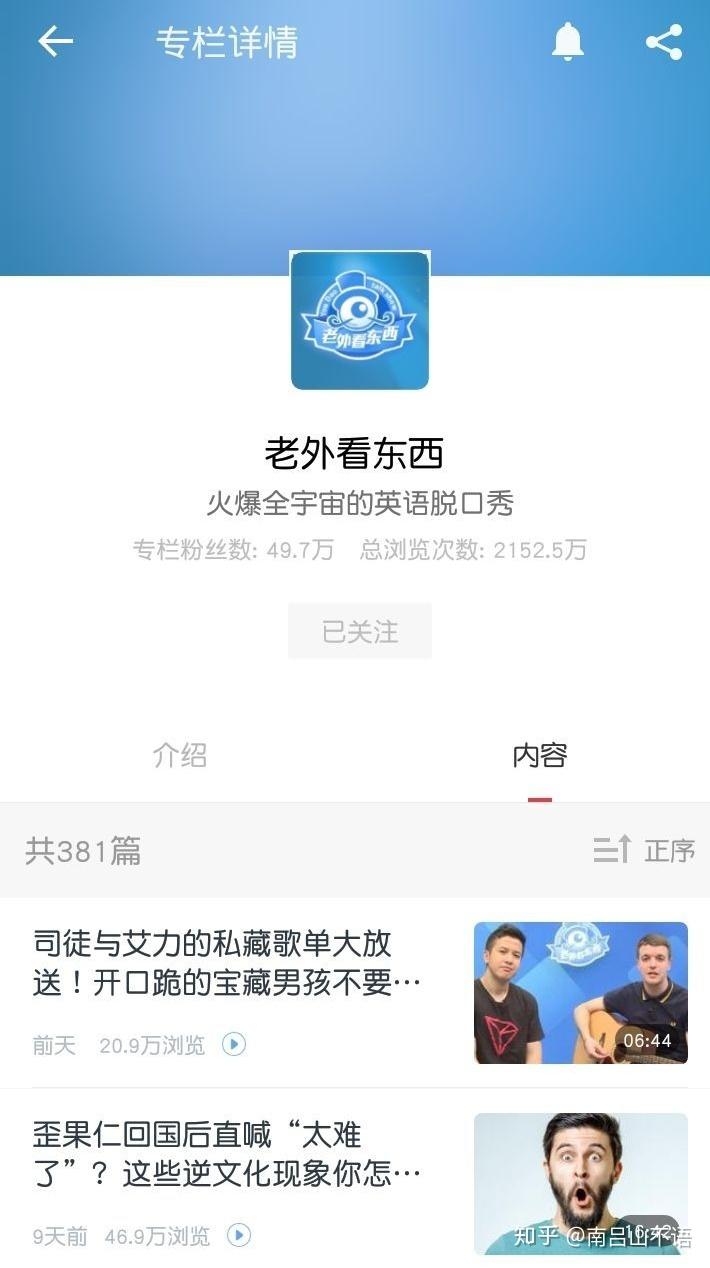Screen dimensions: 710x1268
Task: Play the 06:44 guitar video thumbnail
Action: (580, 992)
